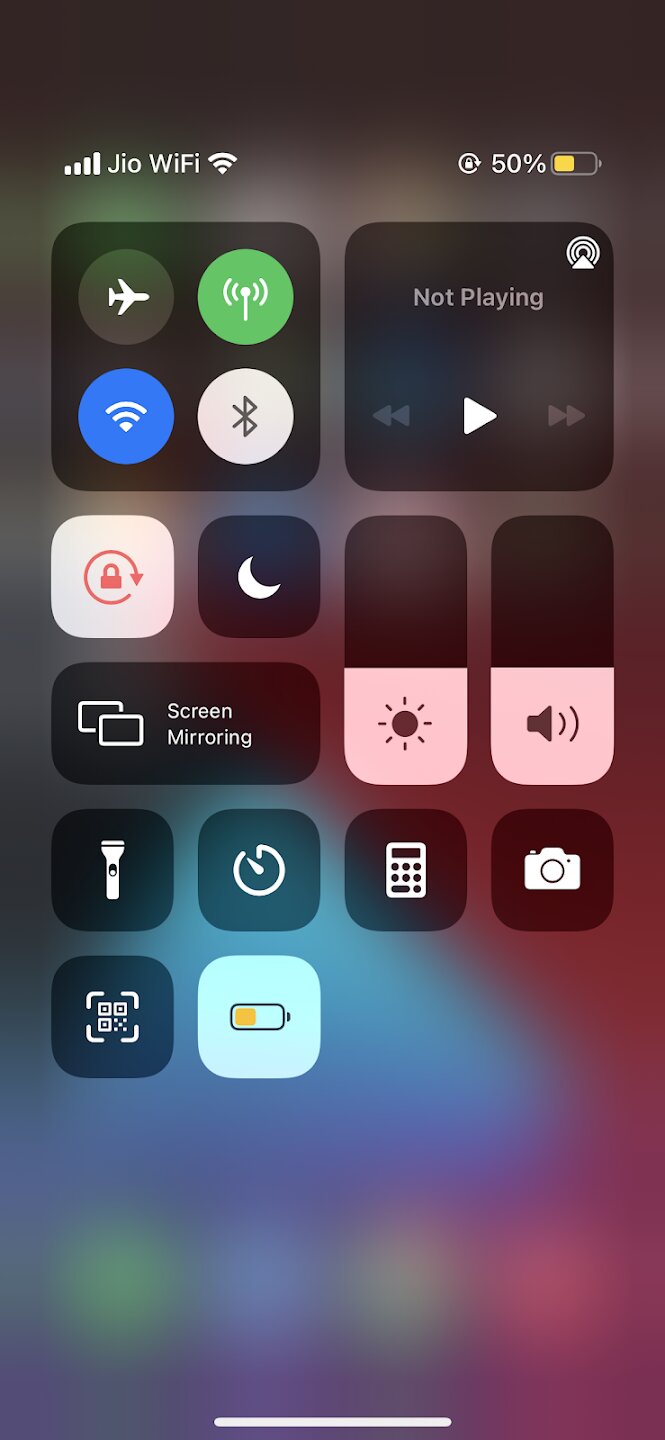Screen dimensions: 665x1440
Task: Turn on Bluetooth
Action: pyautogui.click(x=245, y=416)
